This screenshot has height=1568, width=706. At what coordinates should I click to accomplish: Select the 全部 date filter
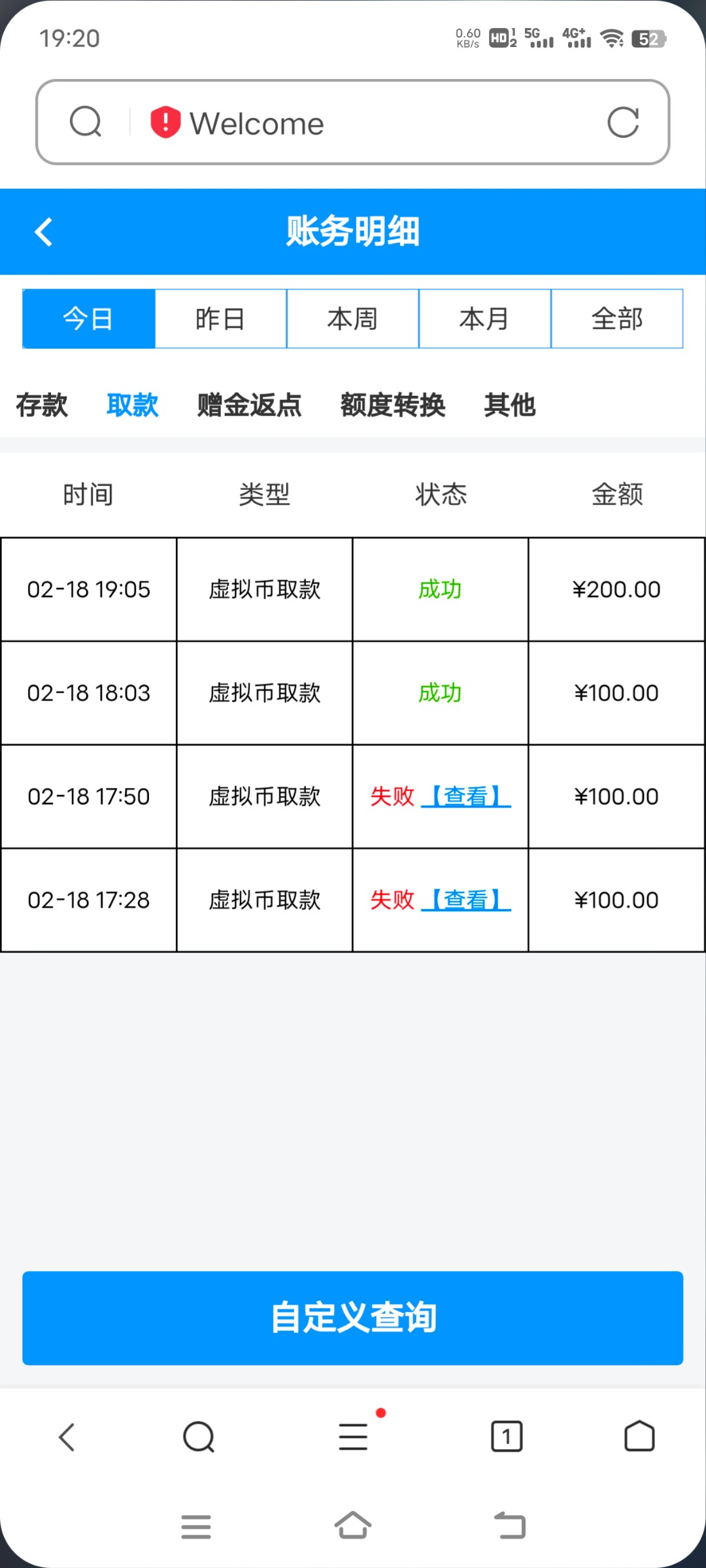[617, 319]
